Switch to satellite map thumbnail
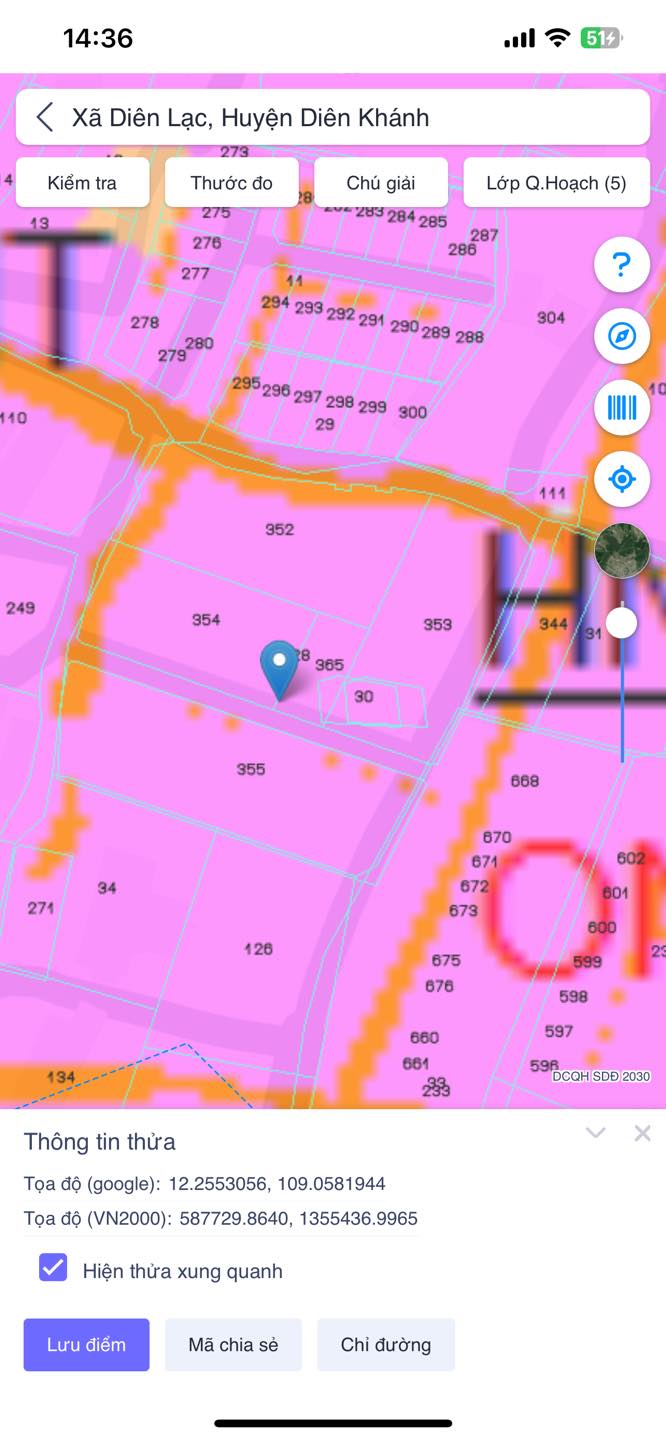 click(x=622, y=550)
